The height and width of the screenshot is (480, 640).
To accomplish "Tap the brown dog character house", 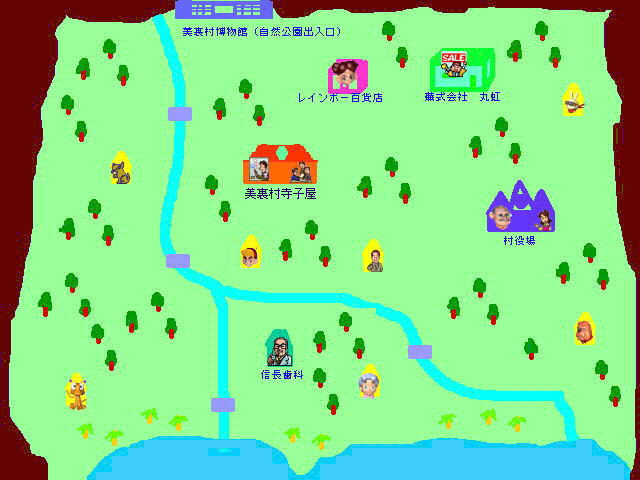I will coord(121,169).
